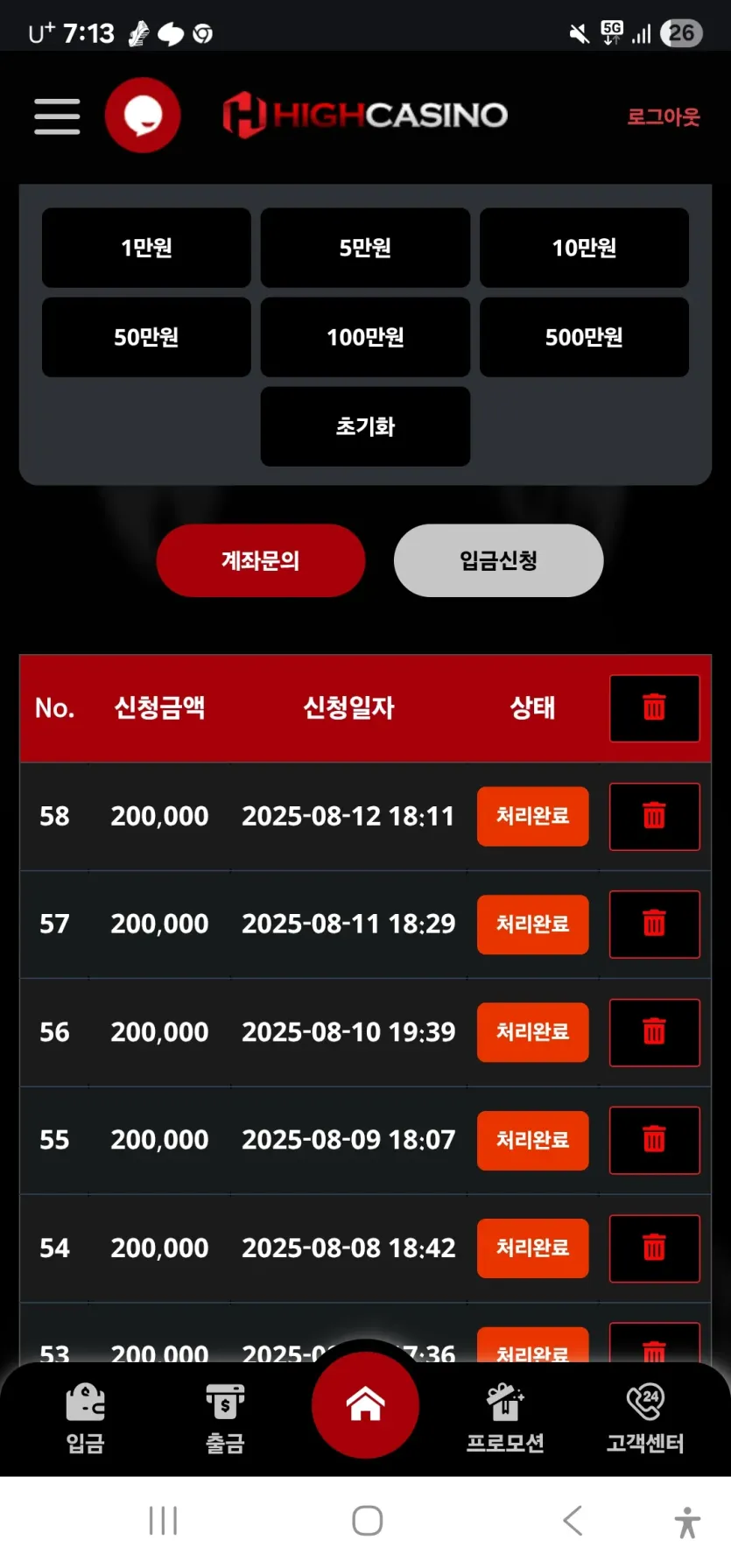The width and height of the screenshot is (731, 1568).
Task: Add 10만원 to the deposit amount
Action: pyautogui.click(x=584, y=248)
